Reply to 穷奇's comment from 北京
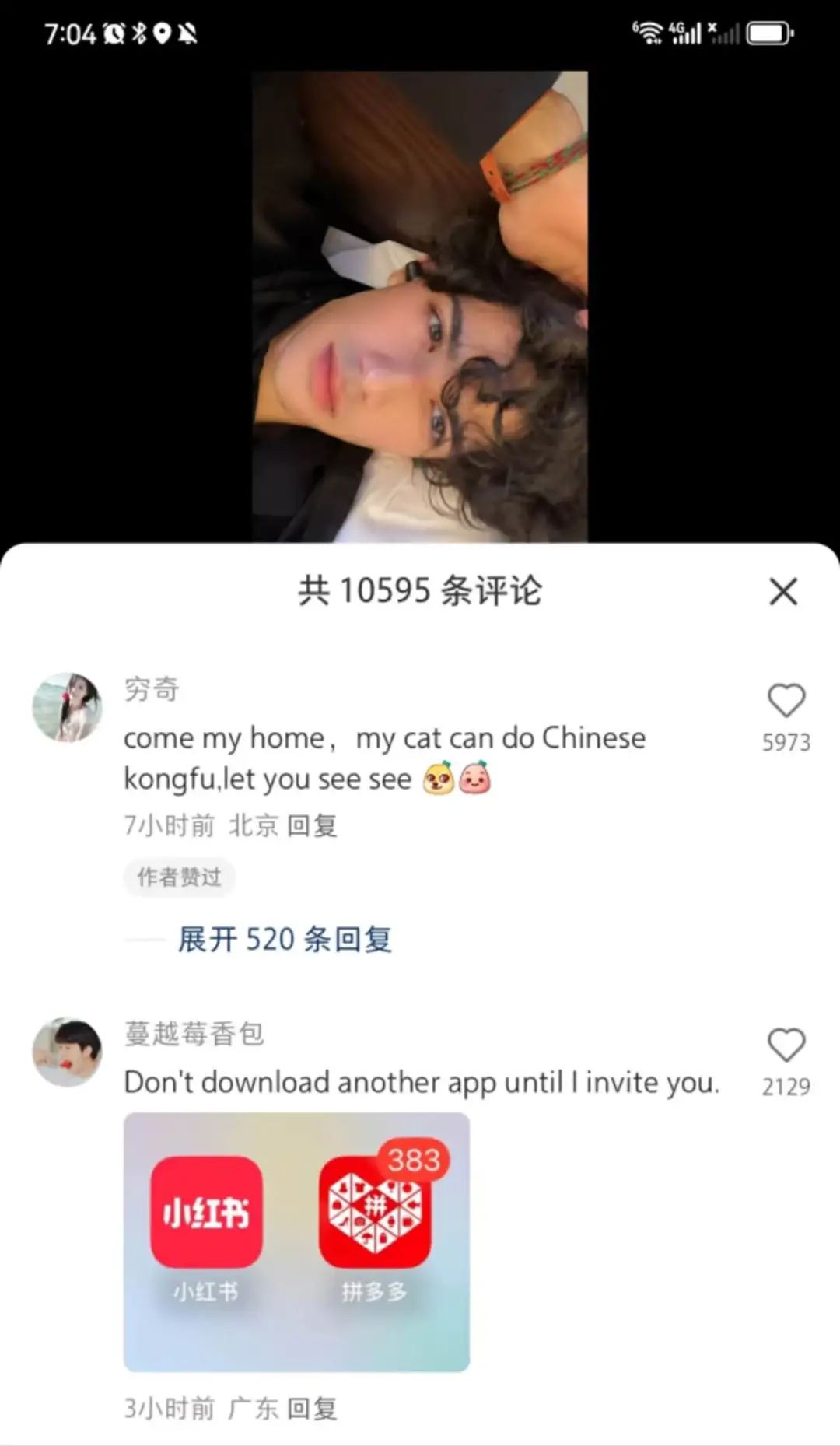Viewport: 840px width, 1446px height. click(x=312, y=825)
